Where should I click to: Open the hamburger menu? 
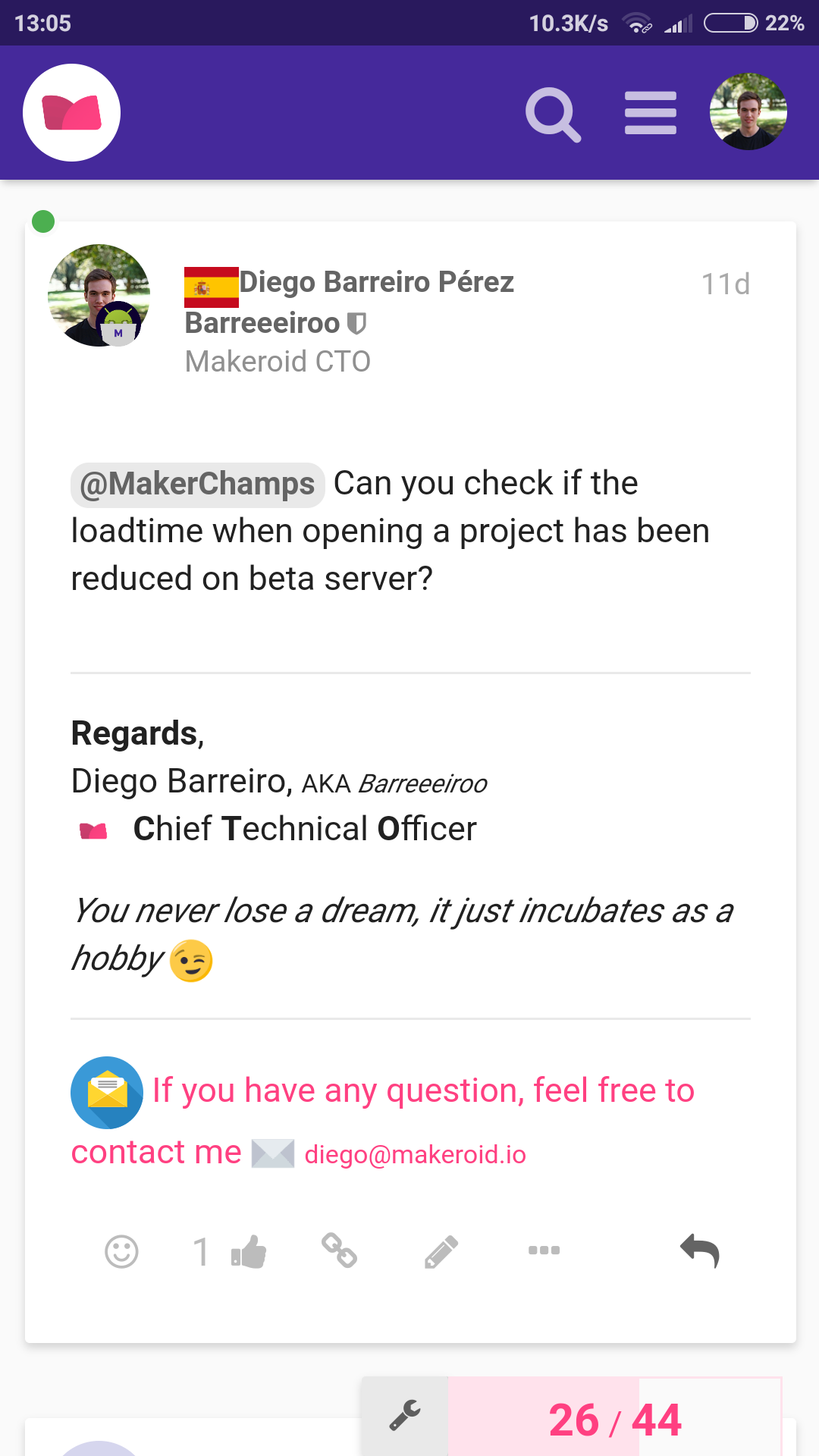point(650,113)
